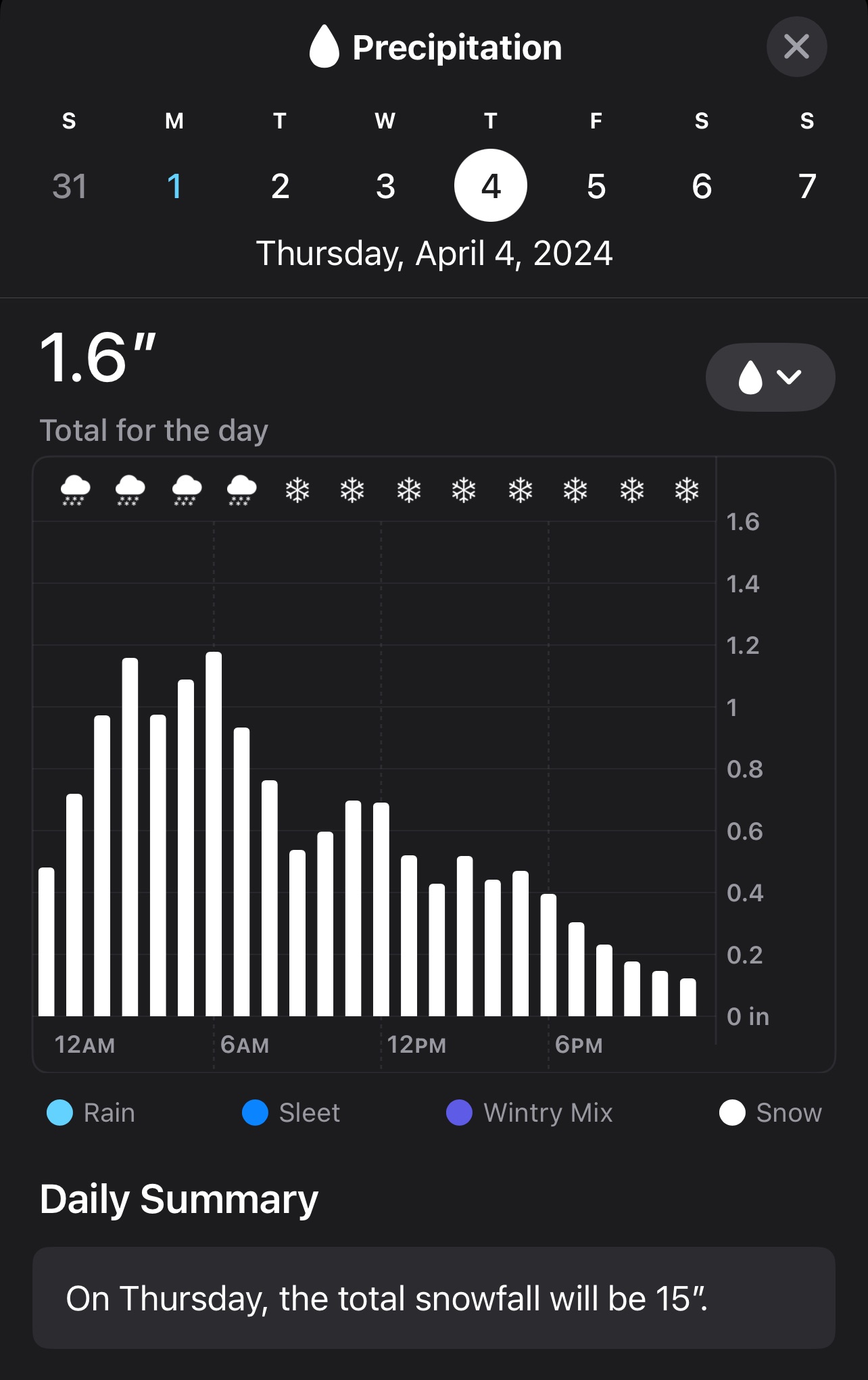Select Tuesday the 2nd
This screenshot has height=1380, width=868.
click(280, 186)
